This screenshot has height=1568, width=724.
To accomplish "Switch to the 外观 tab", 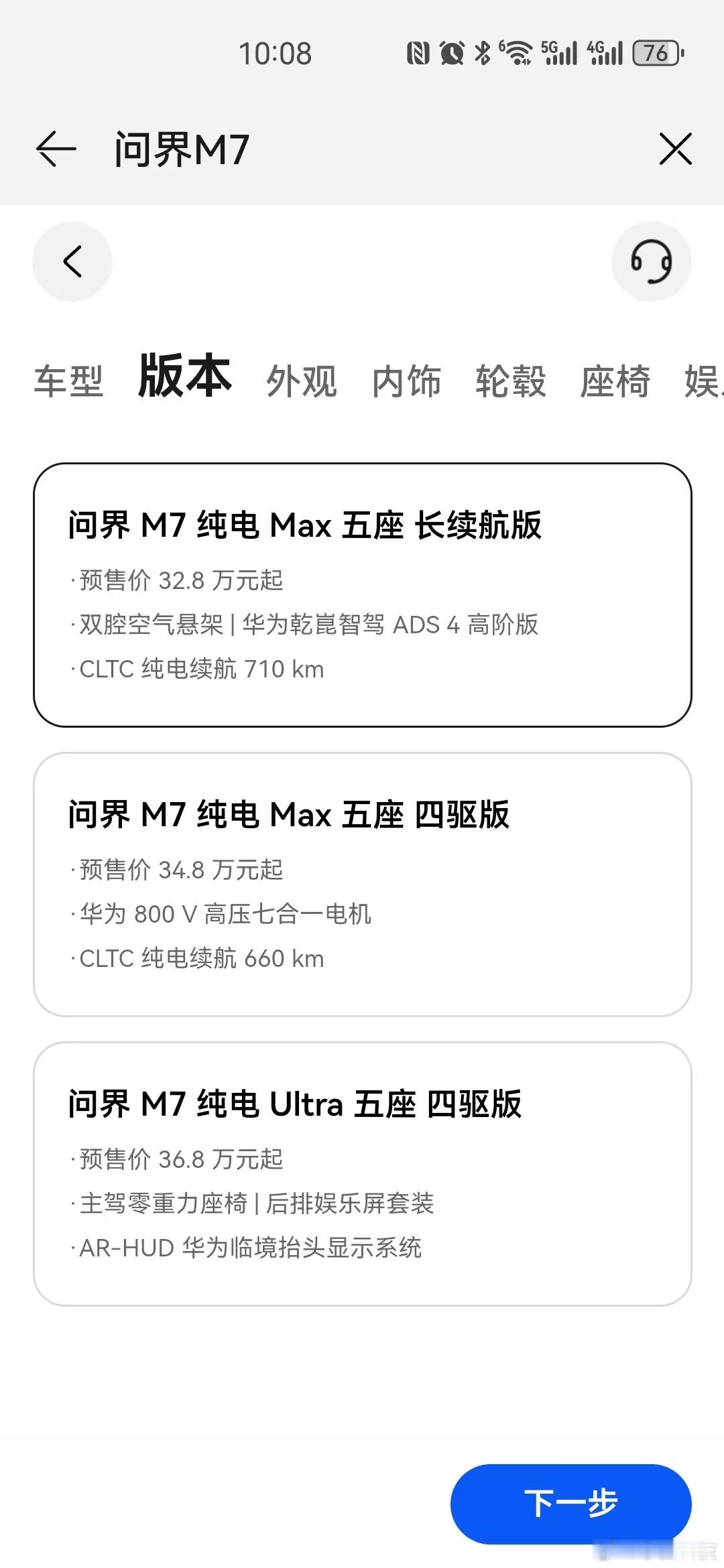I will 302,381.
